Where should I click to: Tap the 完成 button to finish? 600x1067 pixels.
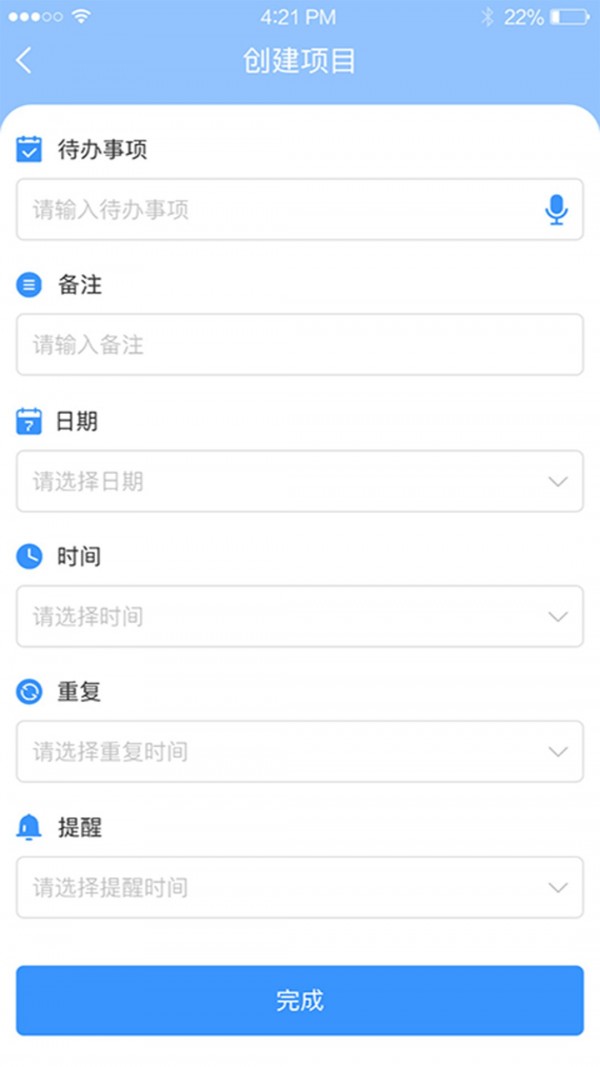tap(299, 1000)
